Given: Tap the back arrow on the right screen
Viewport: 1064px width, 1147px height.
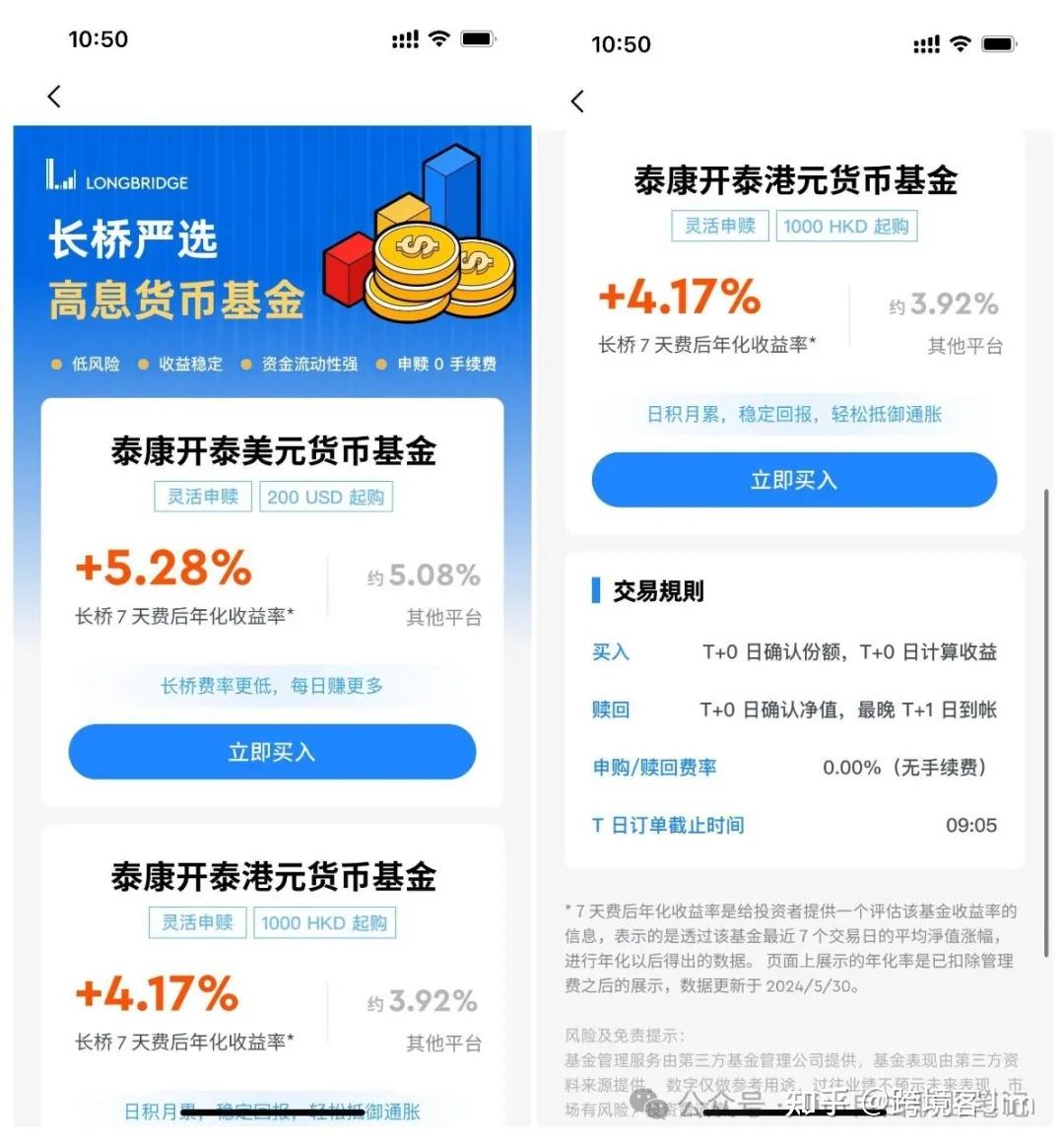Looking at the screenshot, I should tap(577, 101).
